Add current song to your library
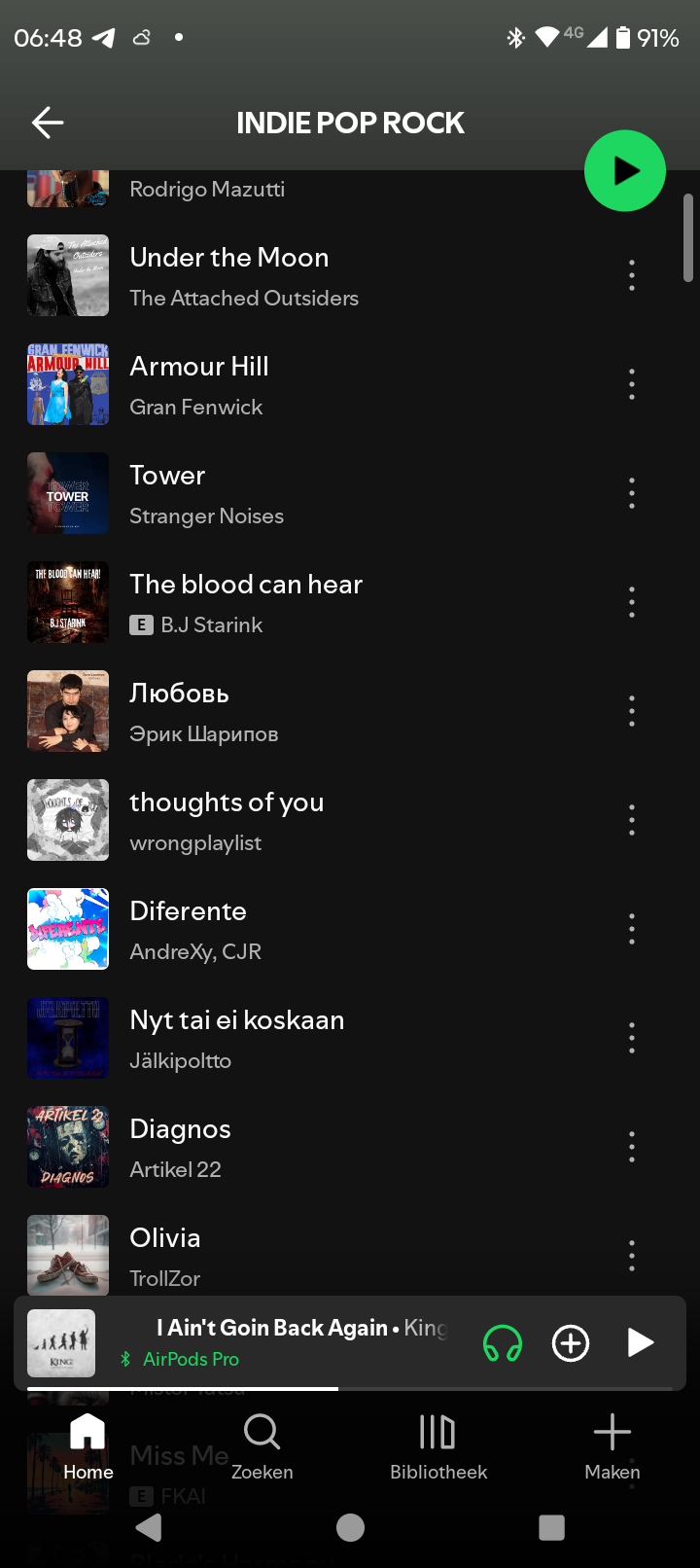The height and width of the screenshot is (1568, 700). 571,1343
